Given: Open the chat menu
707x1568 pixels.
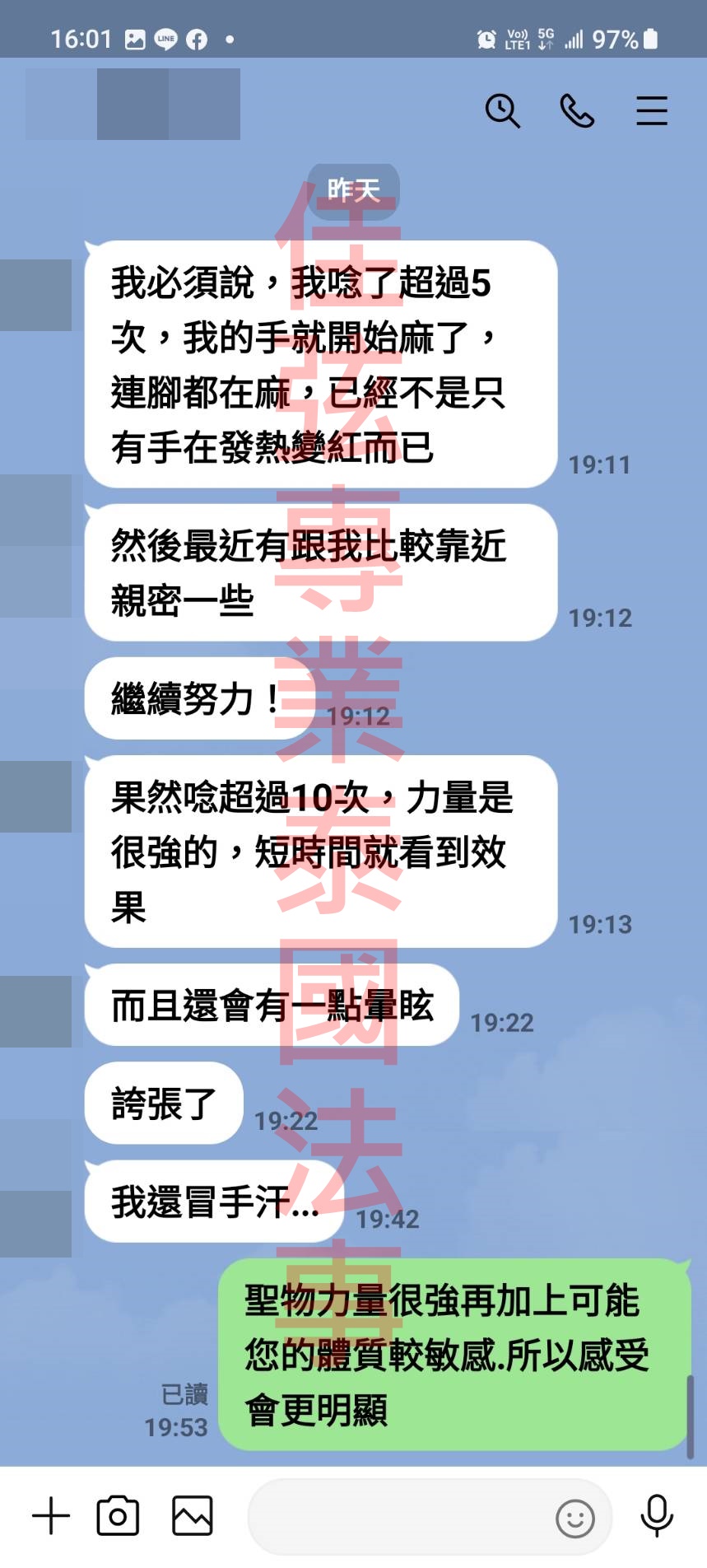Looking at the screenshot, I should pyautogui.click(x=651, y=110).
